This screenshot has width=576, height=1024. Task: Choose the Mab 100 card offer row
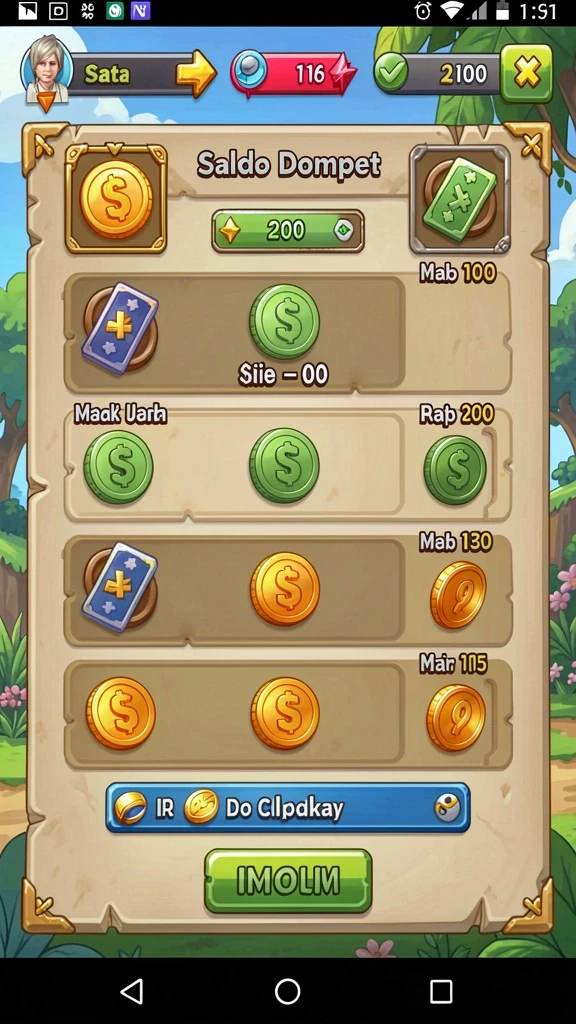(288, 333)
